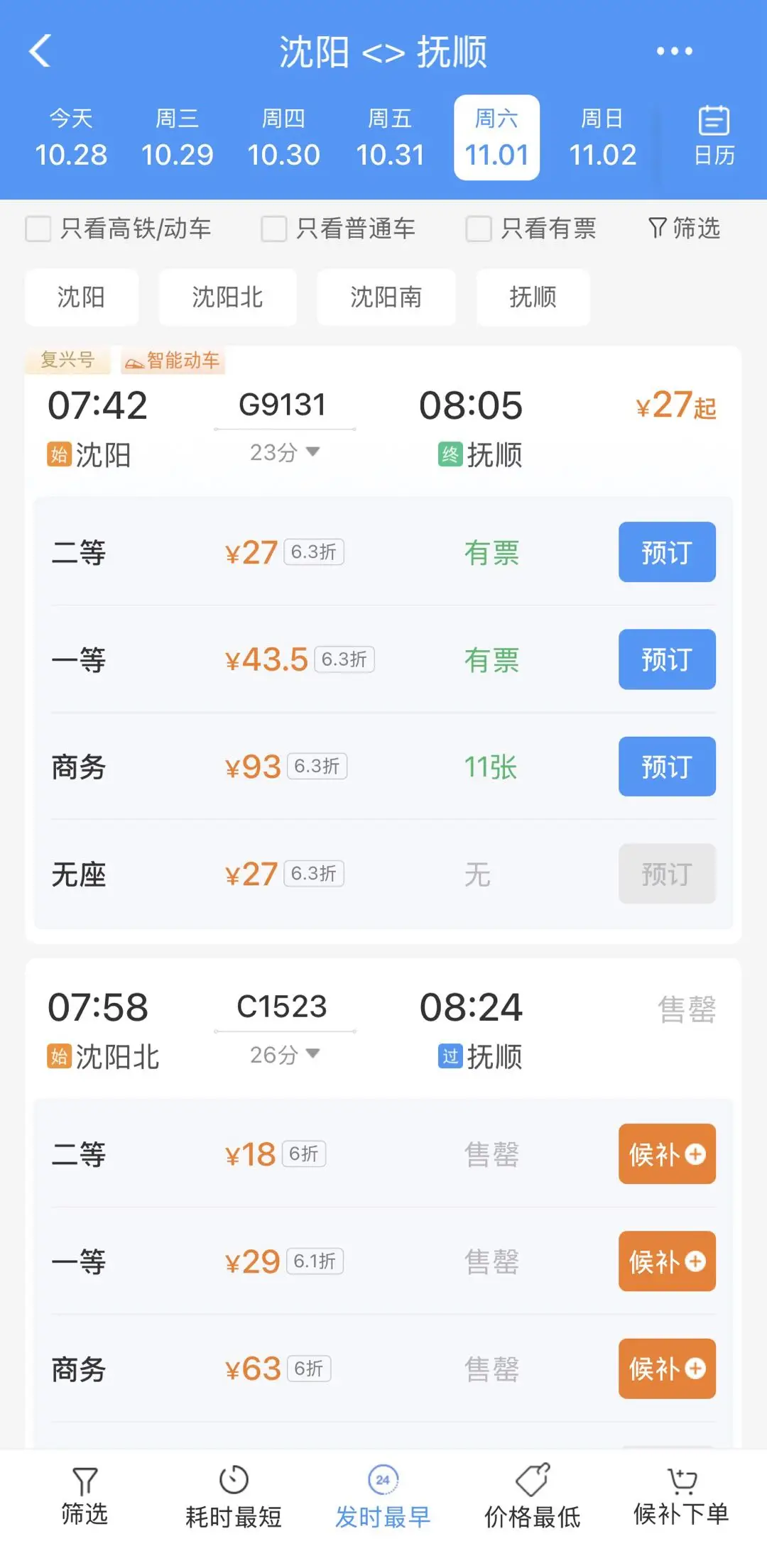Book second class seat on G9131 with 预订

coord(666,552)
